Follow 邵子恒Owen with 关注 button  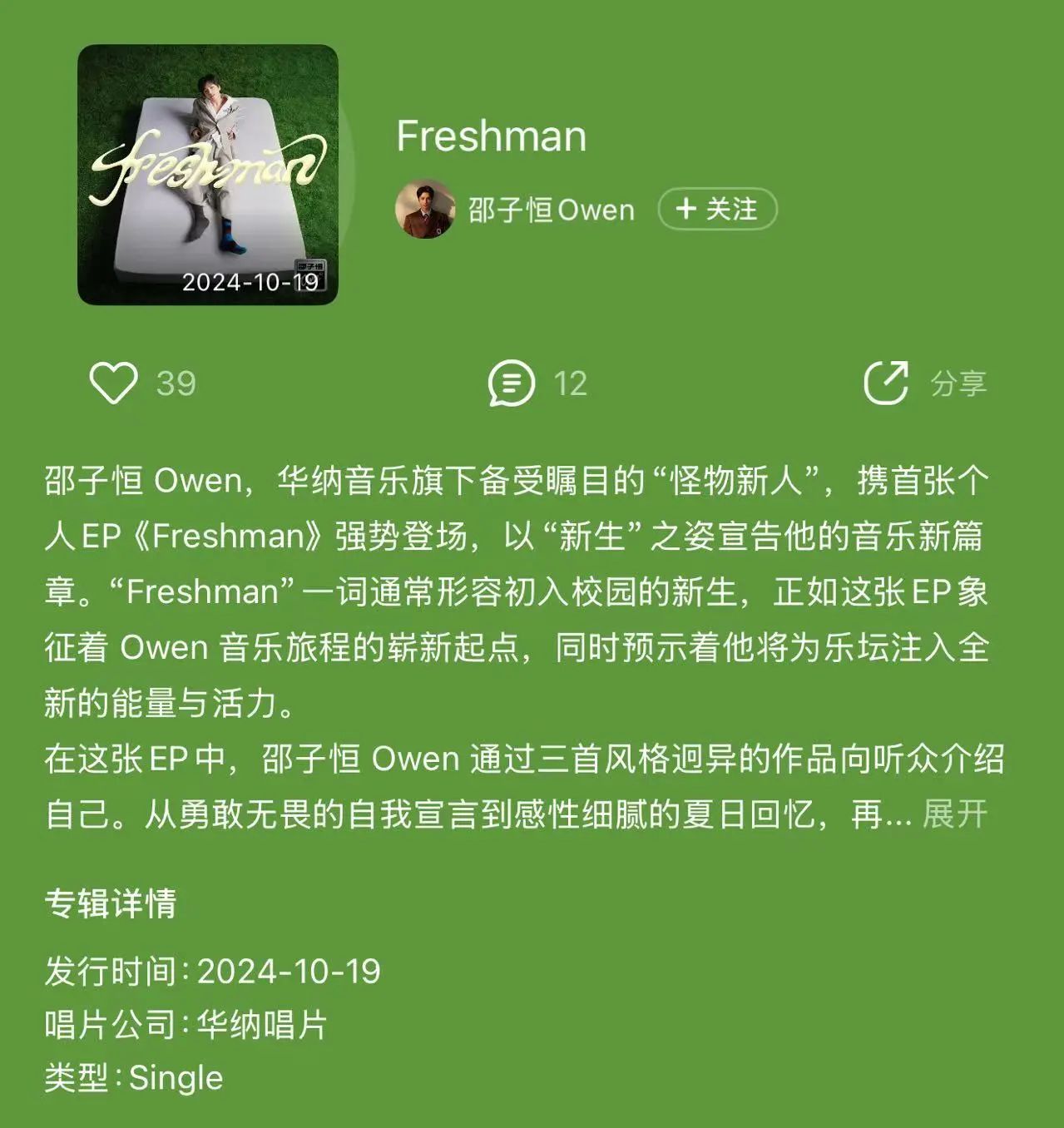point(717,209)
